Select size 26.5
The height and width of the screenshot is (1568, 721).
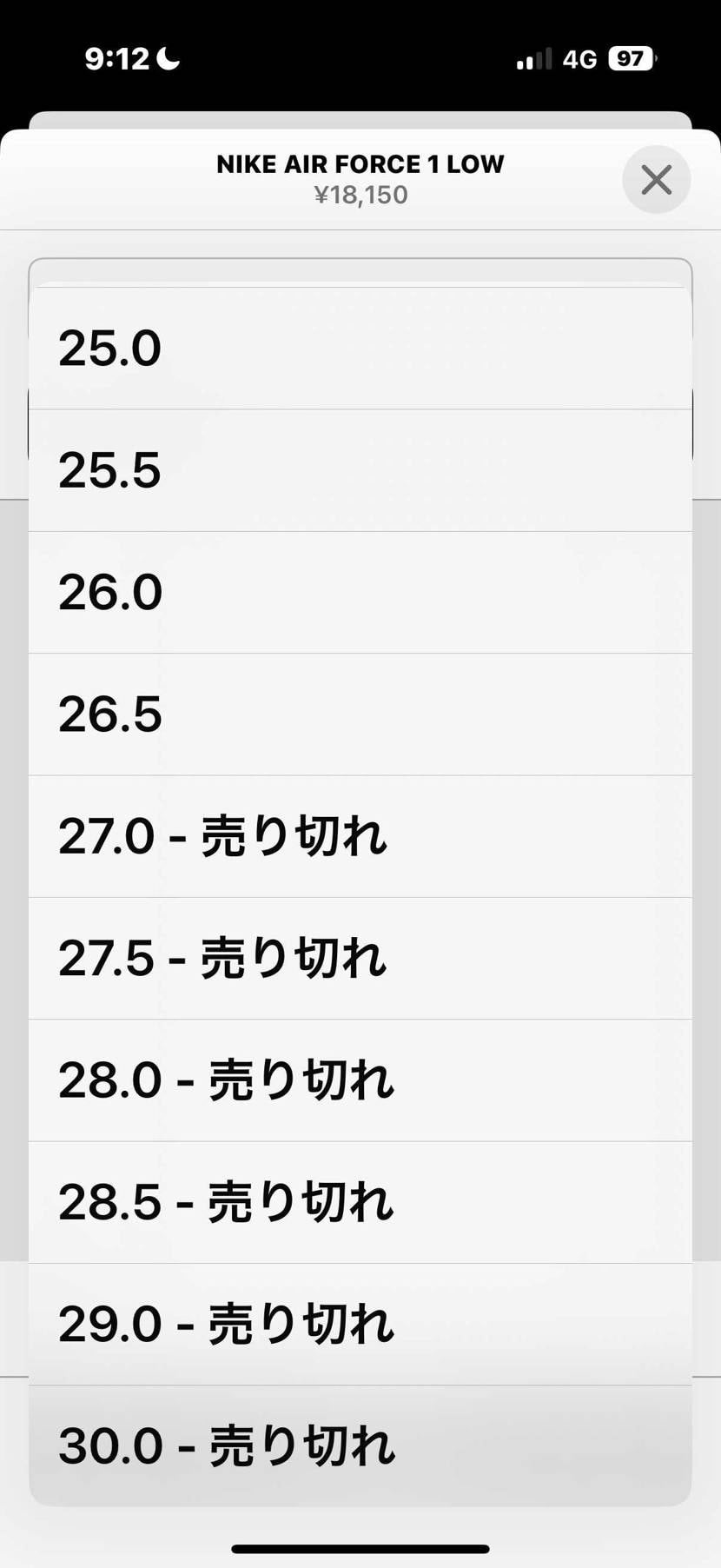pos(360,714)
